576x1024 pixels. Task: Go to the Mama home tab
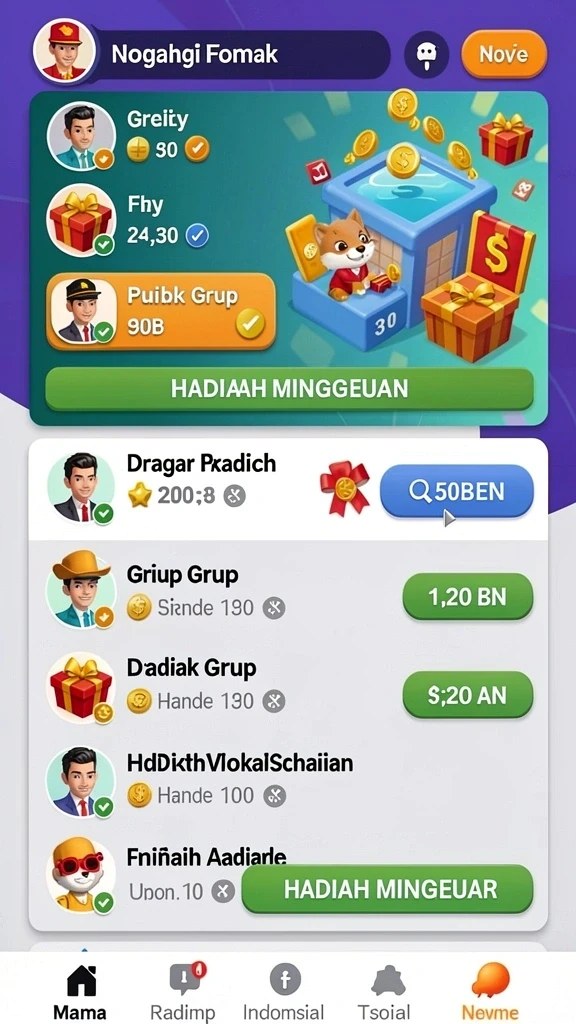[x=80, y=993]
